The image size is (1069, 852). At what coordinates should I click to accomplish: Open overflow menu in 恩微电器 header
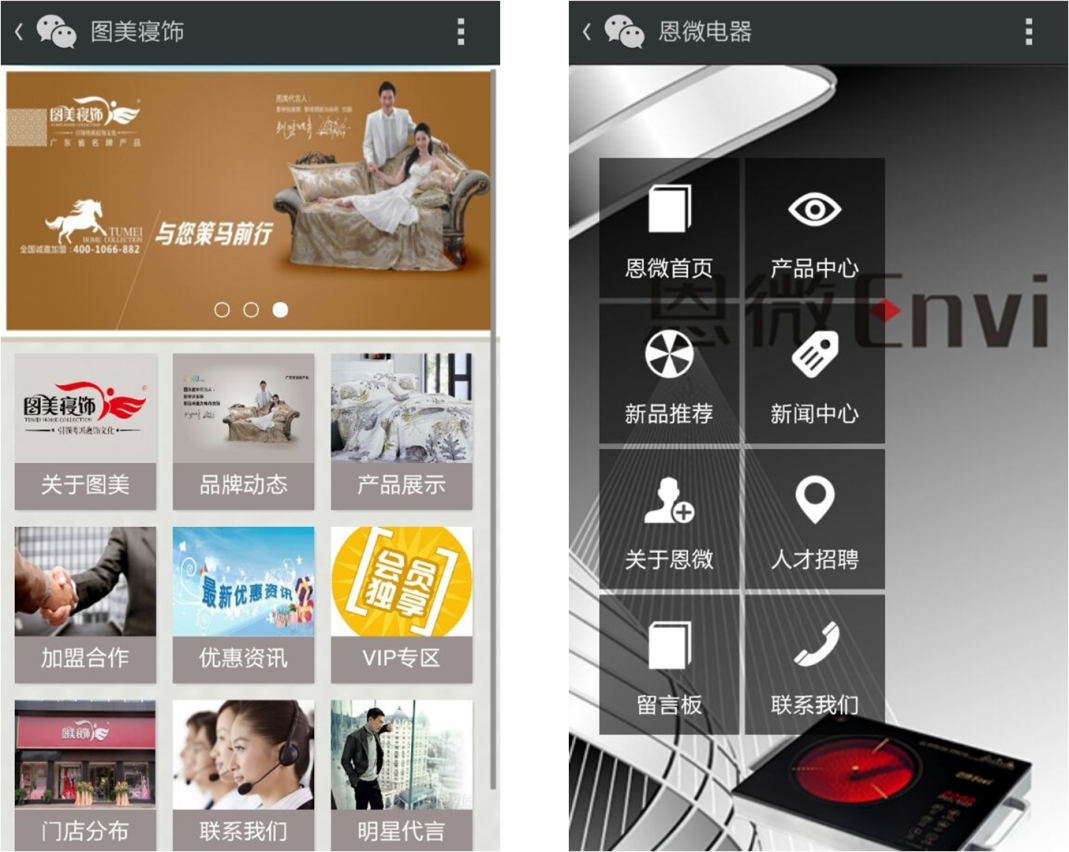tap(1028, 32)
